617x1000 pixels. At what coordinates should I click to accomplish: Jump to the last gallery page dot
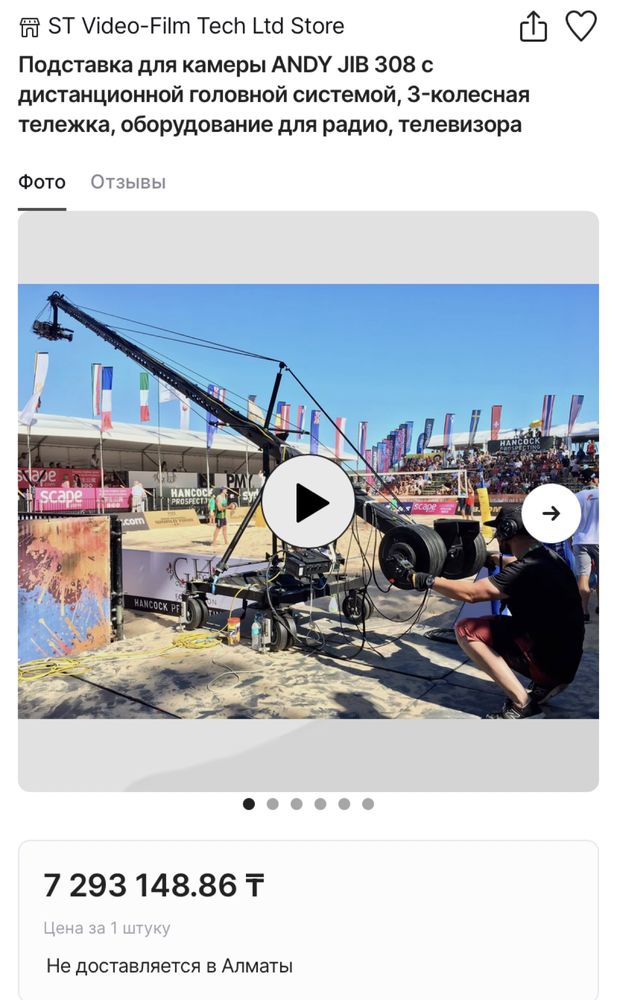tap(368, 804)
